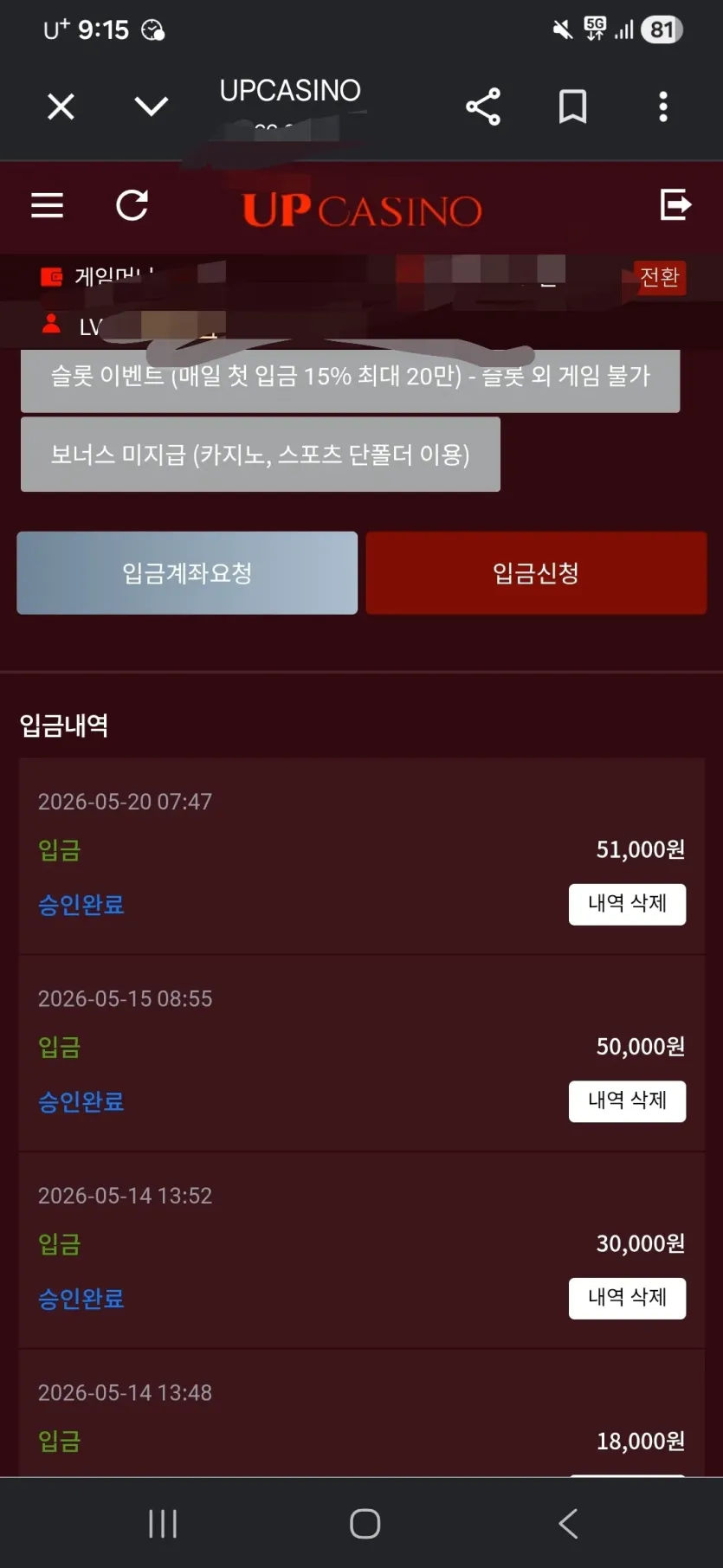Viewport: 723px width, 1568px height.
Task: Bookmark this page
Action: pos(572,106)
